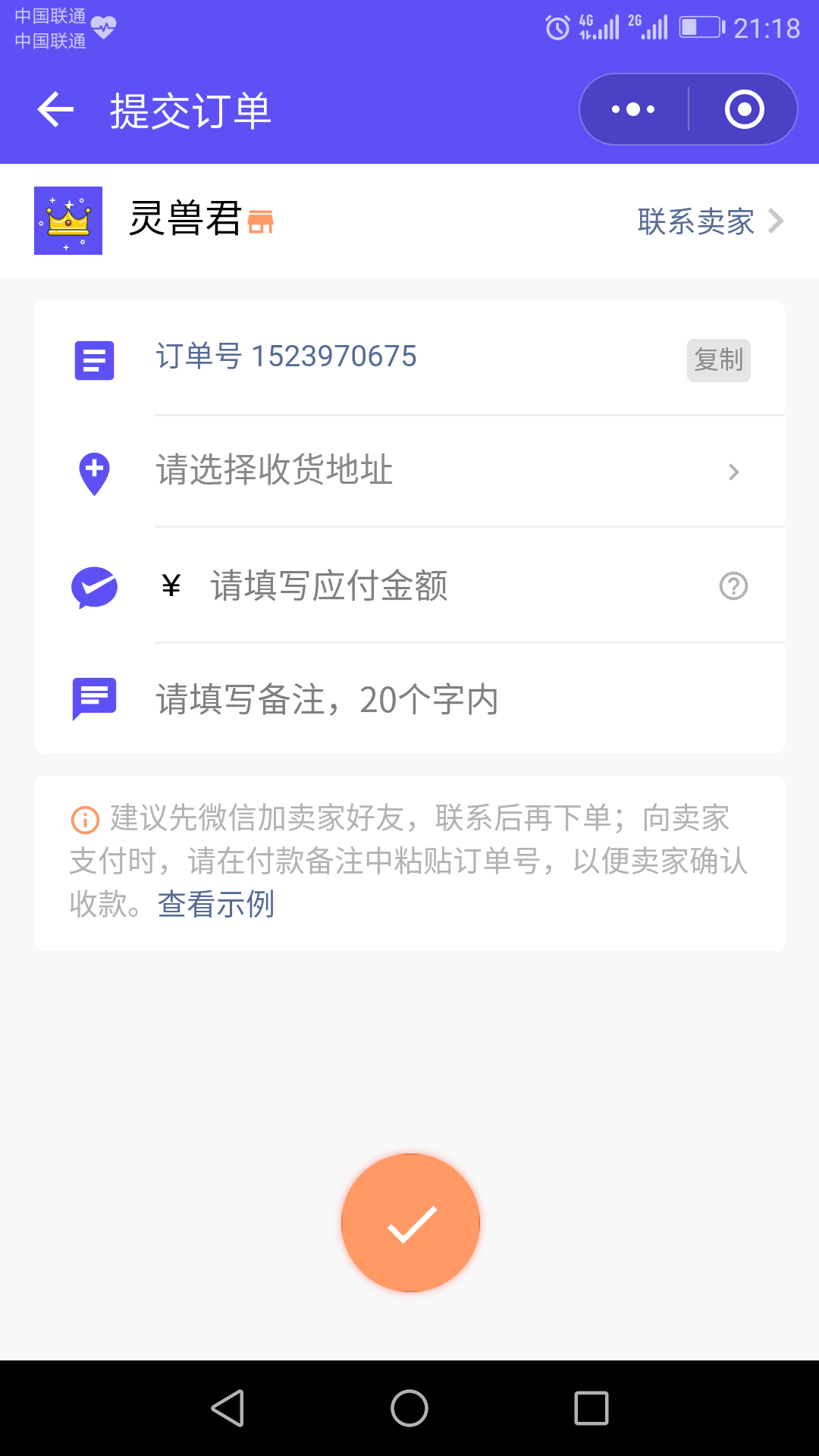Open the 查看示例 link

(216, 904)
